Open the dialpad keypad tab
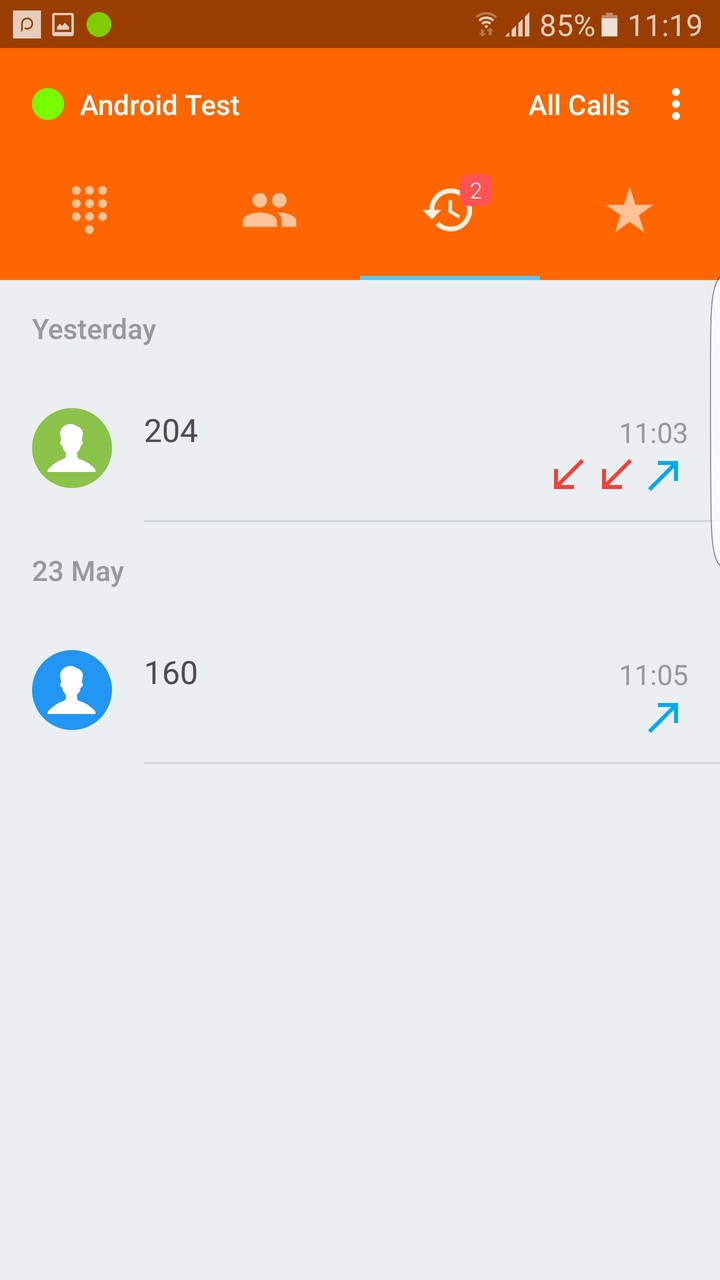 pyautogui.click(x=89, y=209)
